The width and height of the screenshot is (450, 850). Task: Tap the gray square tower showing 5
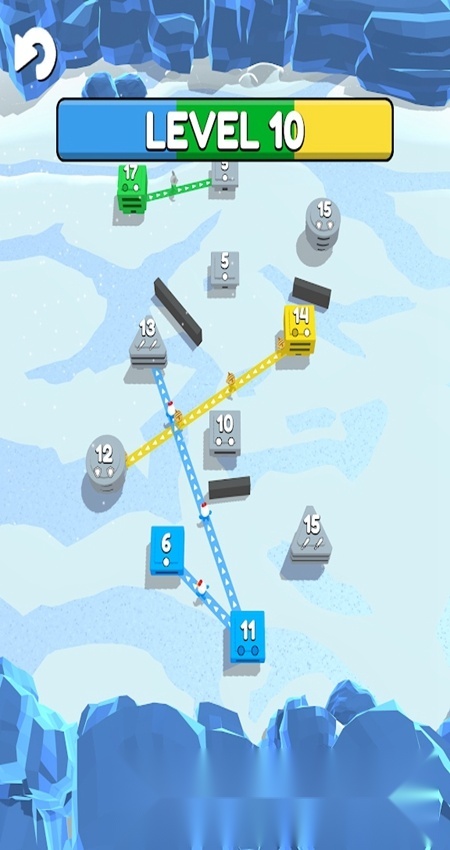225,269
